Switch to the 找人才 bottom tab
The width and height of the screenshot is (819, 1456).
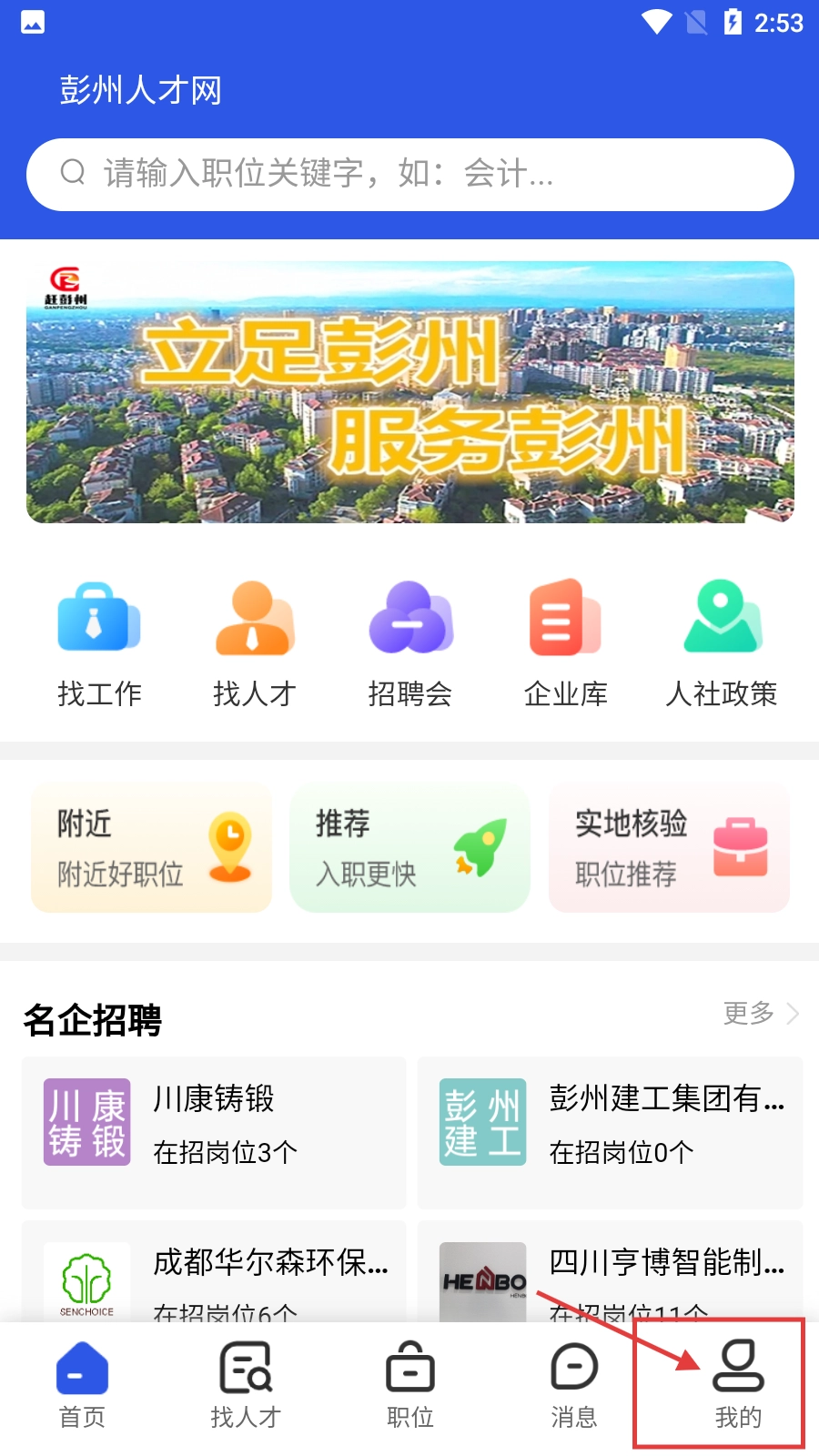coord(246,1384)
